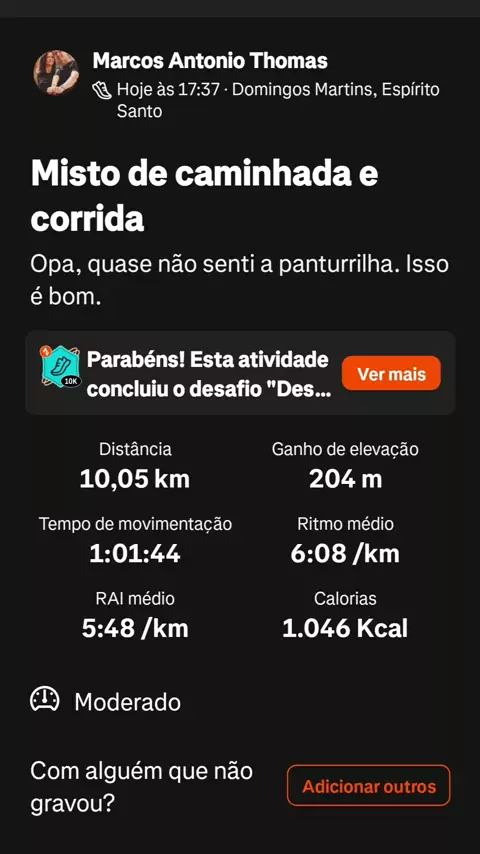This screenshot has height=854, width=480.
Task: Open the completed 10K challenge banner
Action: coord(240,373)
